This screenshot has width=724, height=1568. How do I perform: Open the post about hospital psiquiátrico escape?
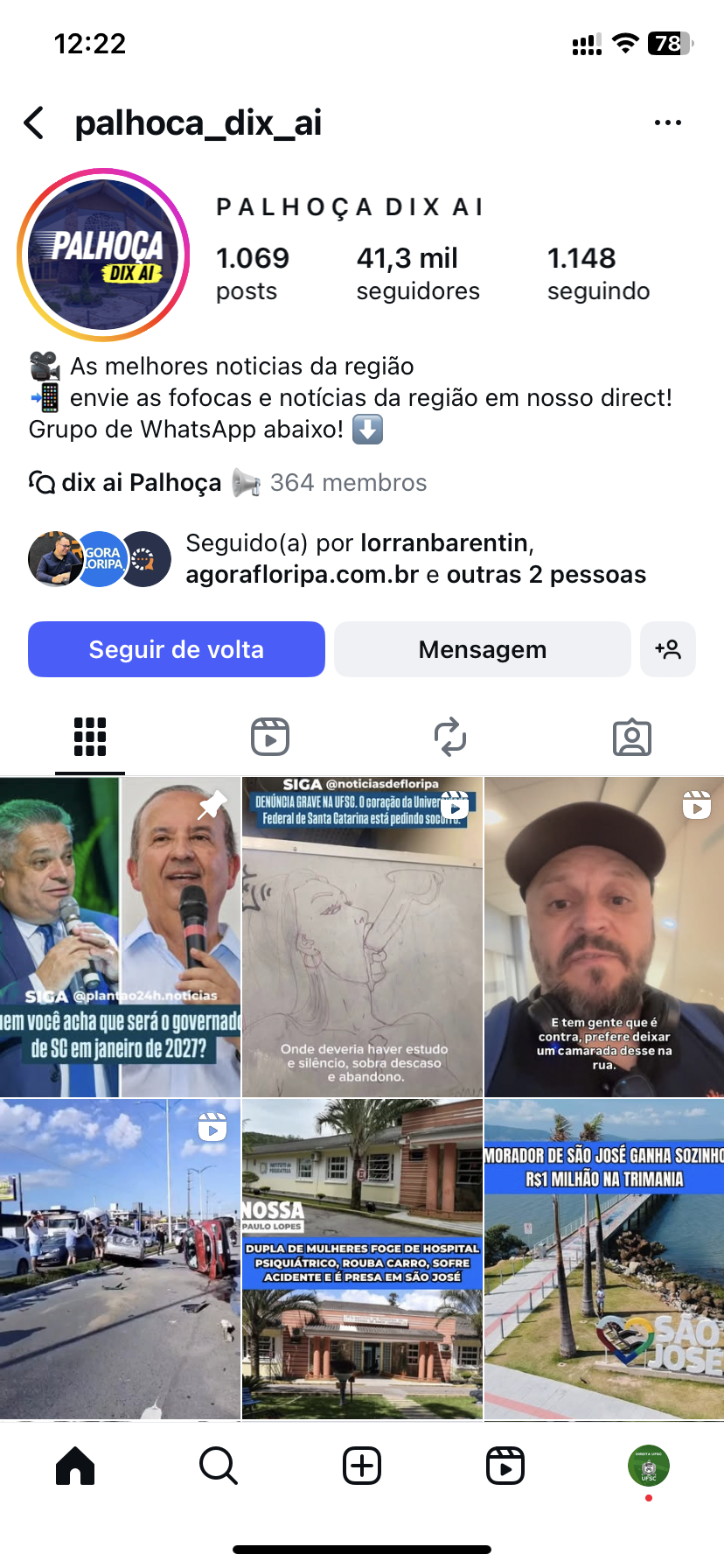click(x=362, y=1258)
